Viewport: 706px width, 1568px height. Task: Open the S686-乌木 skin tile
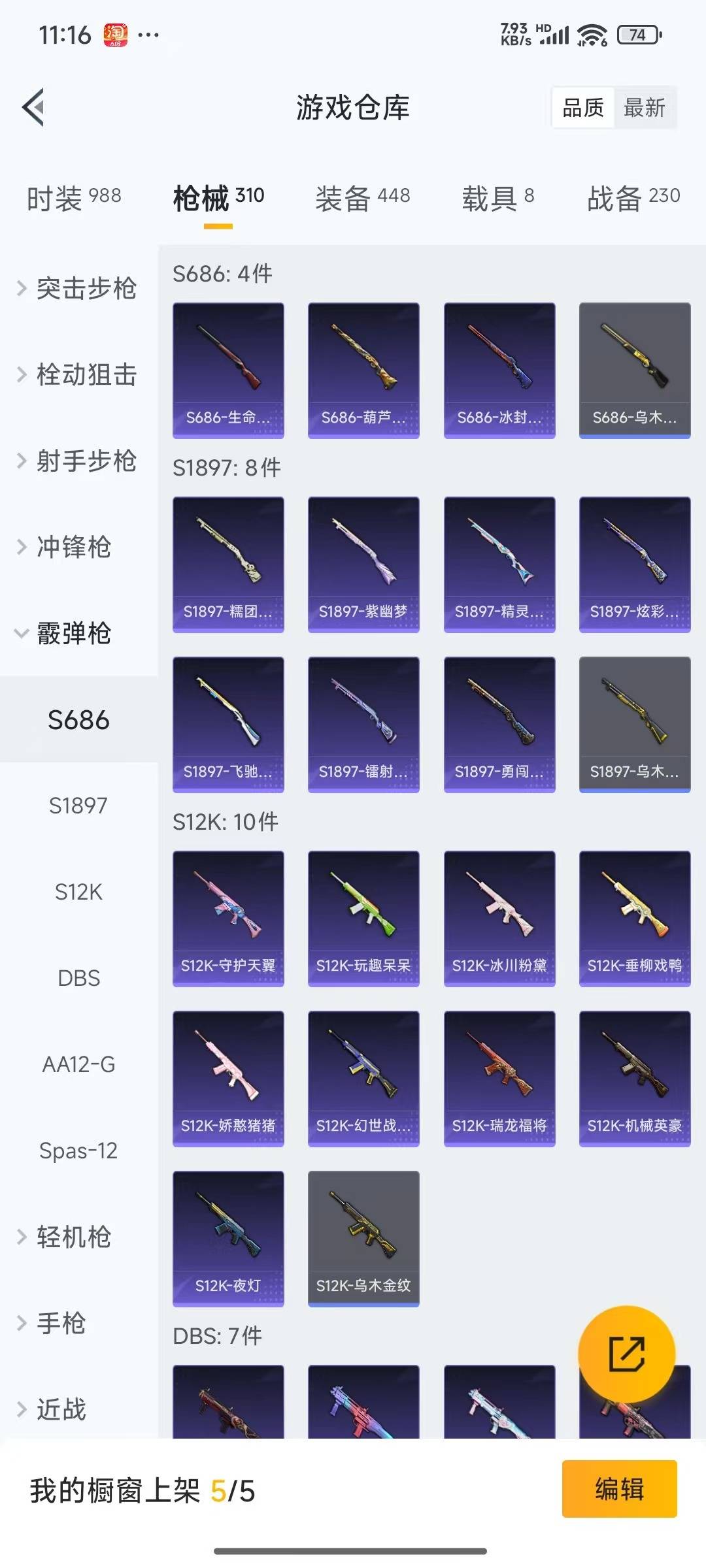pyautogui.click(x=634, y=370)
